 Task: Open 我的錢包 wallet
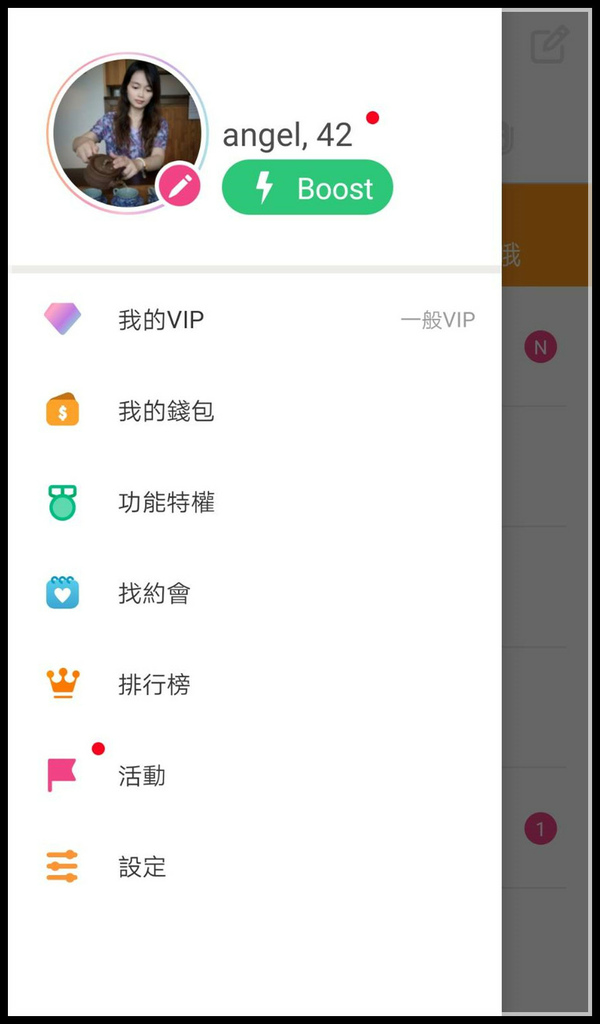255,411
